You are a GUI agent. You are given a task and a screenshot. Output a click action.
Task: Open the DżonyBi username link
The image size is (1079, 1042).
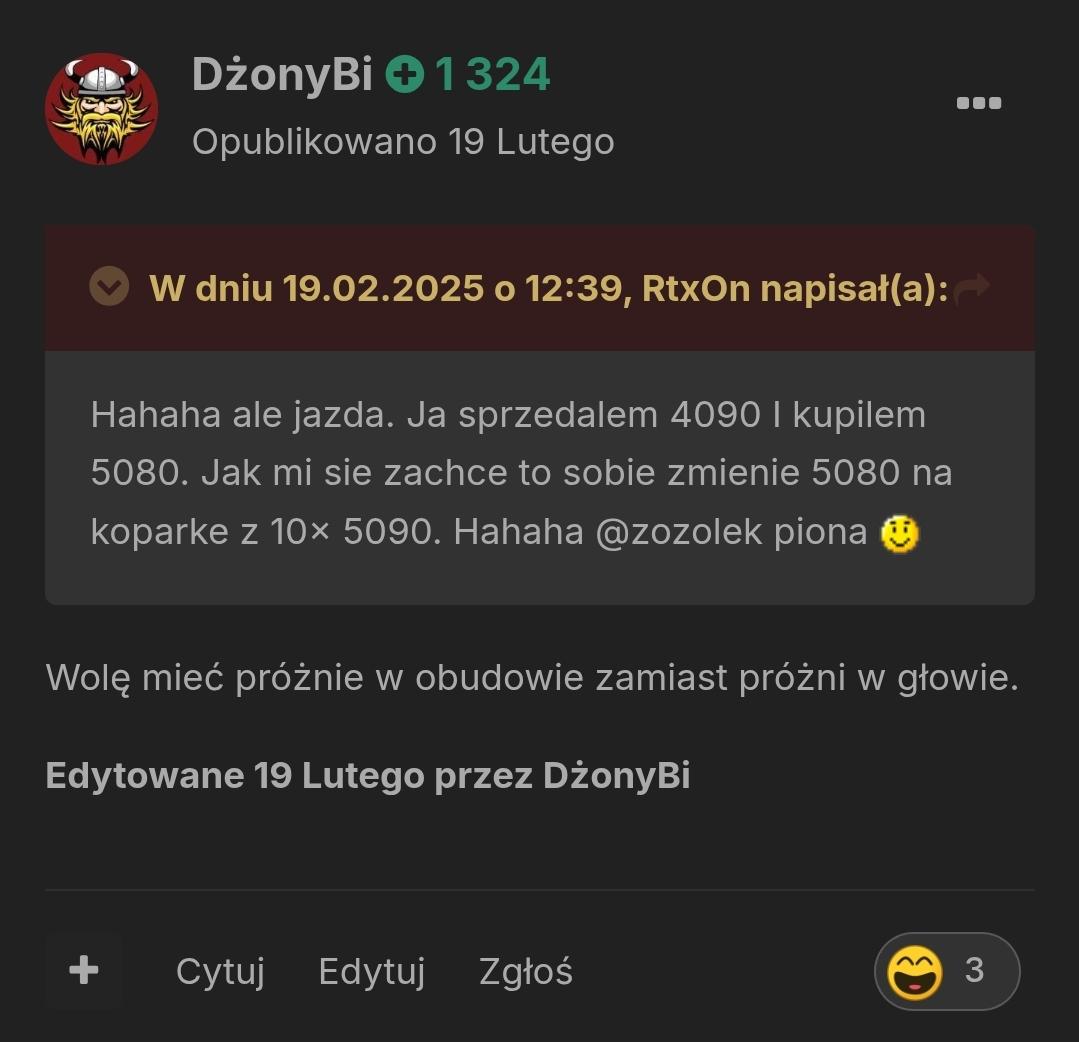[x=282, y=75]
